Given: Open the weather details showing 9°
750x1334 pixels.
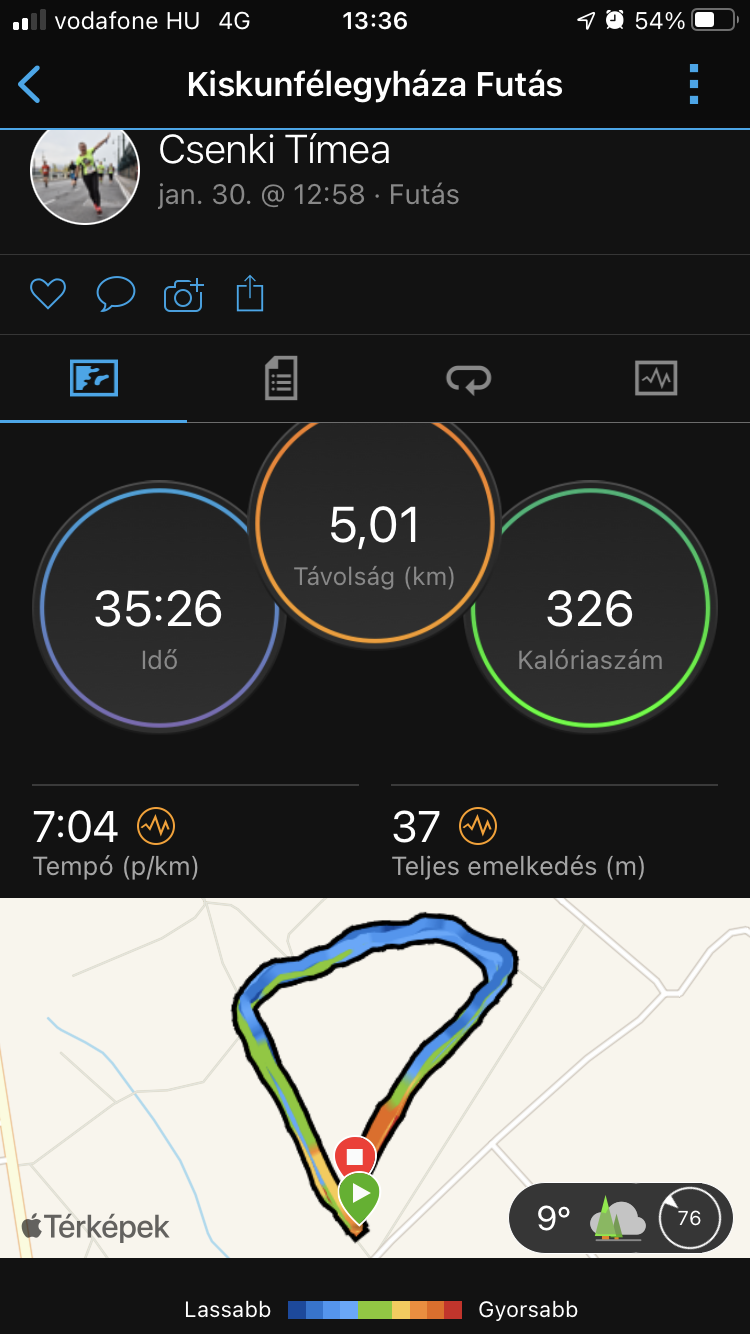Looking at the screenshot, I should click(x=620, y=1217).
